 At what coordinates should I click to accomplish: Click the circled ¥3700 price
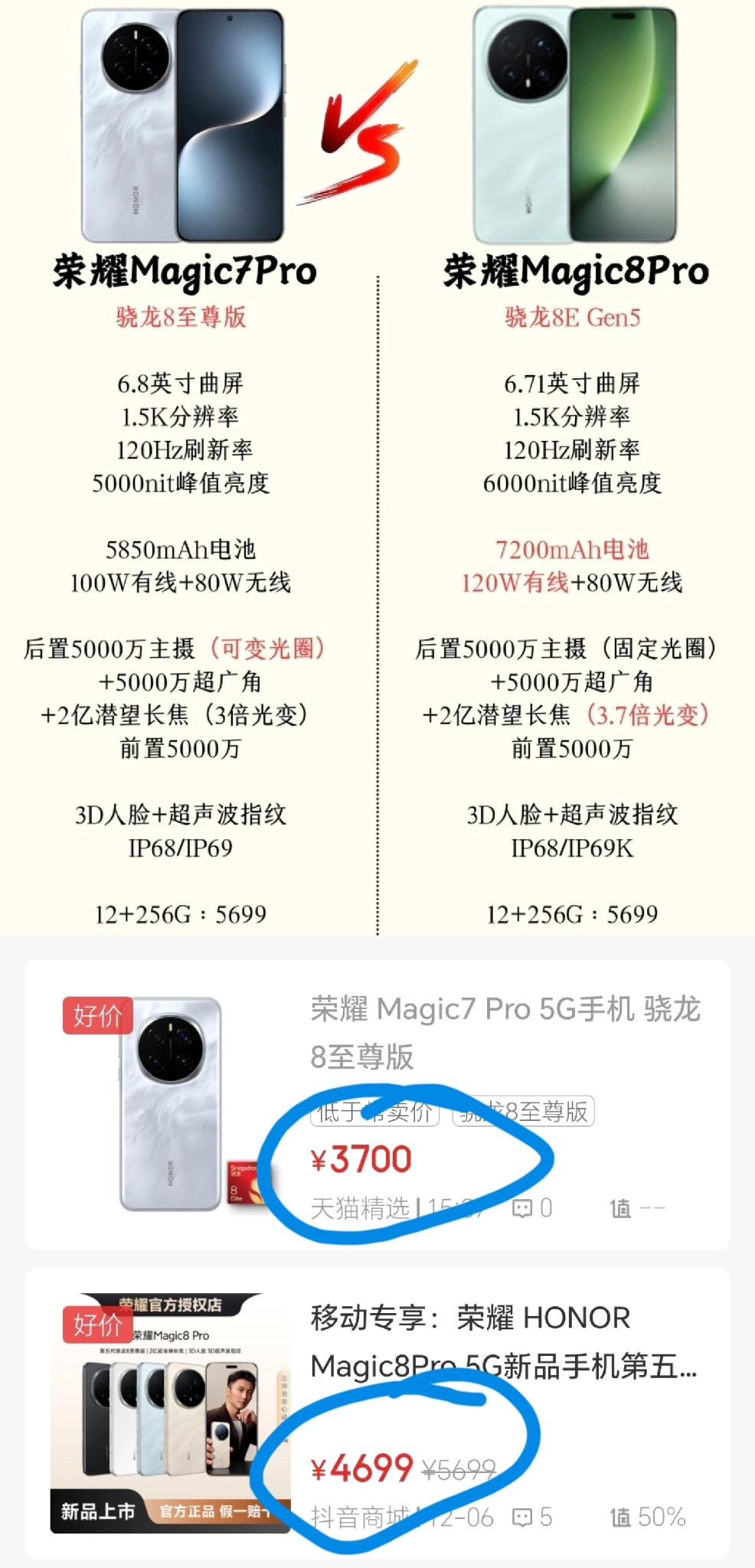point(361,1160)
